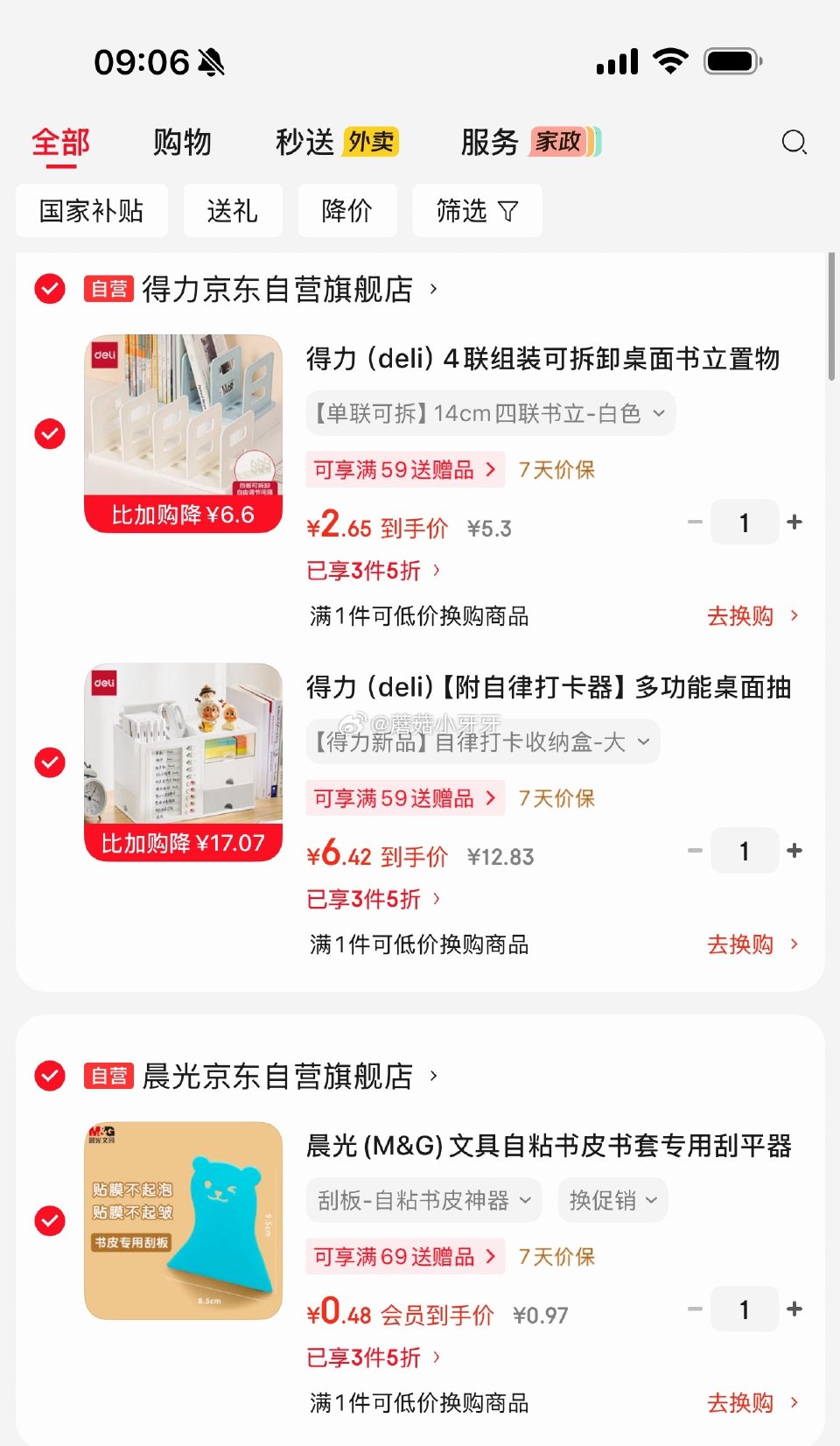The width and height of the screenshot is (840, 1446).
Task: Tap the 可享满59送赠品 promotion link
Action: tap(404, 470)
